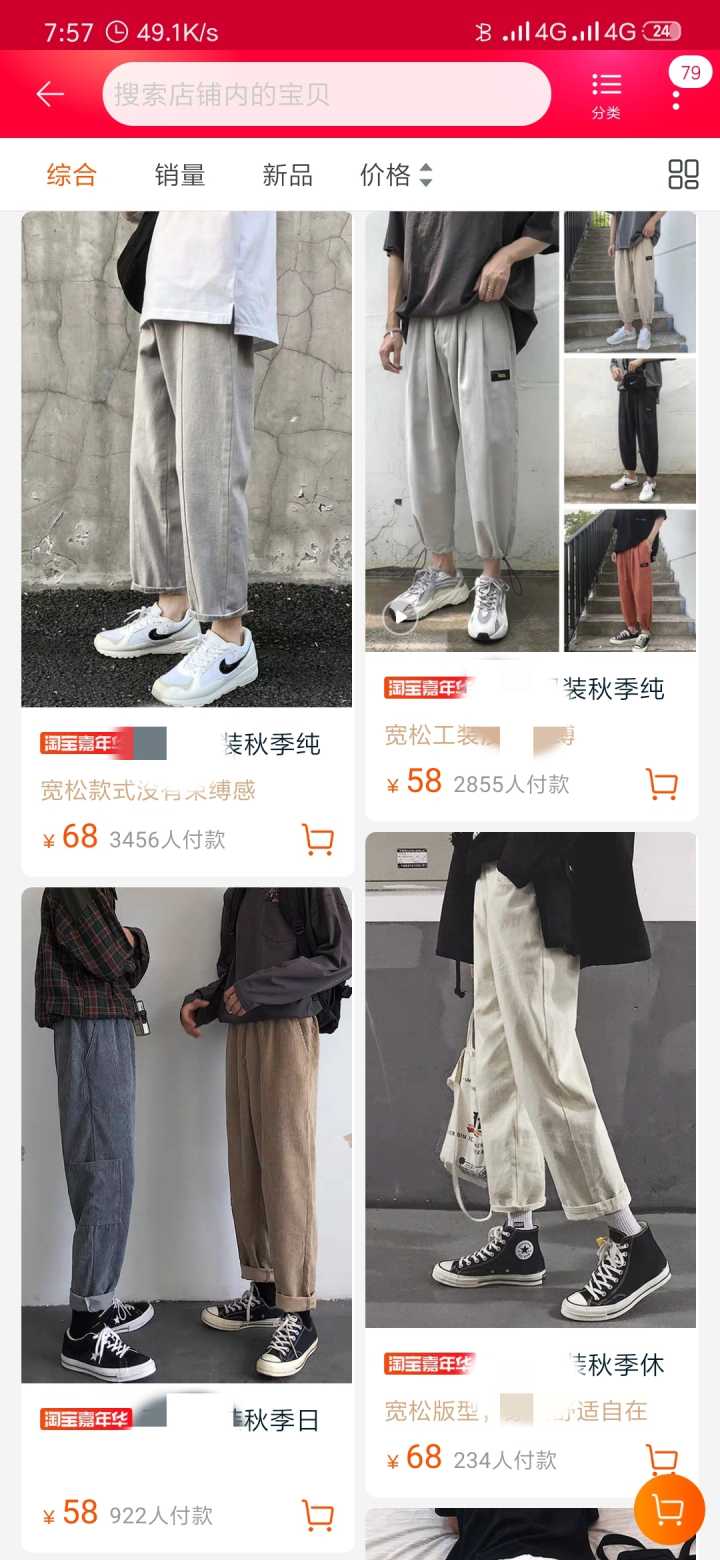720x1560 pixels.
Task: Select the 综合 sort tab
Action: 72,175
